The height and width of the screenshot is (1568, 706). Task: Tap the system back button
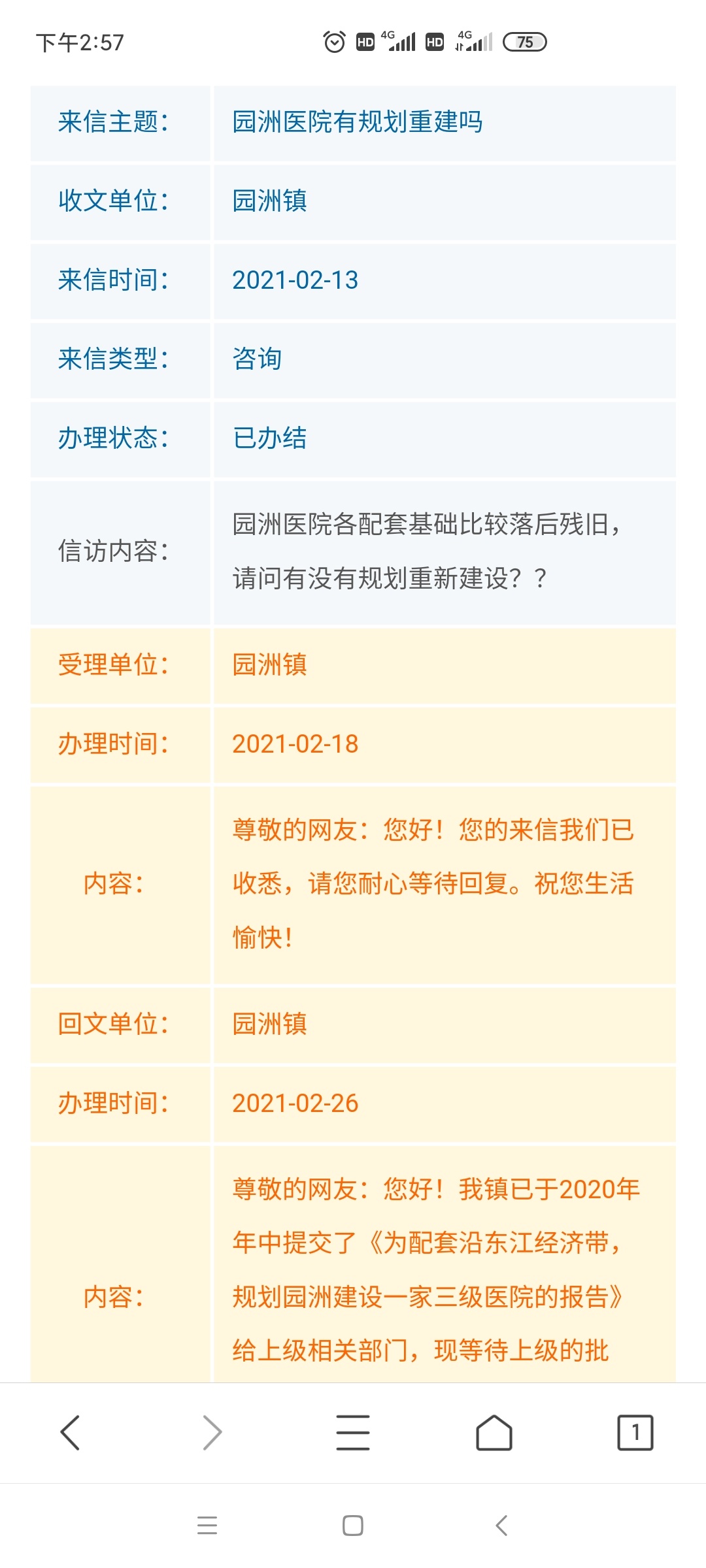[501, 1526]
